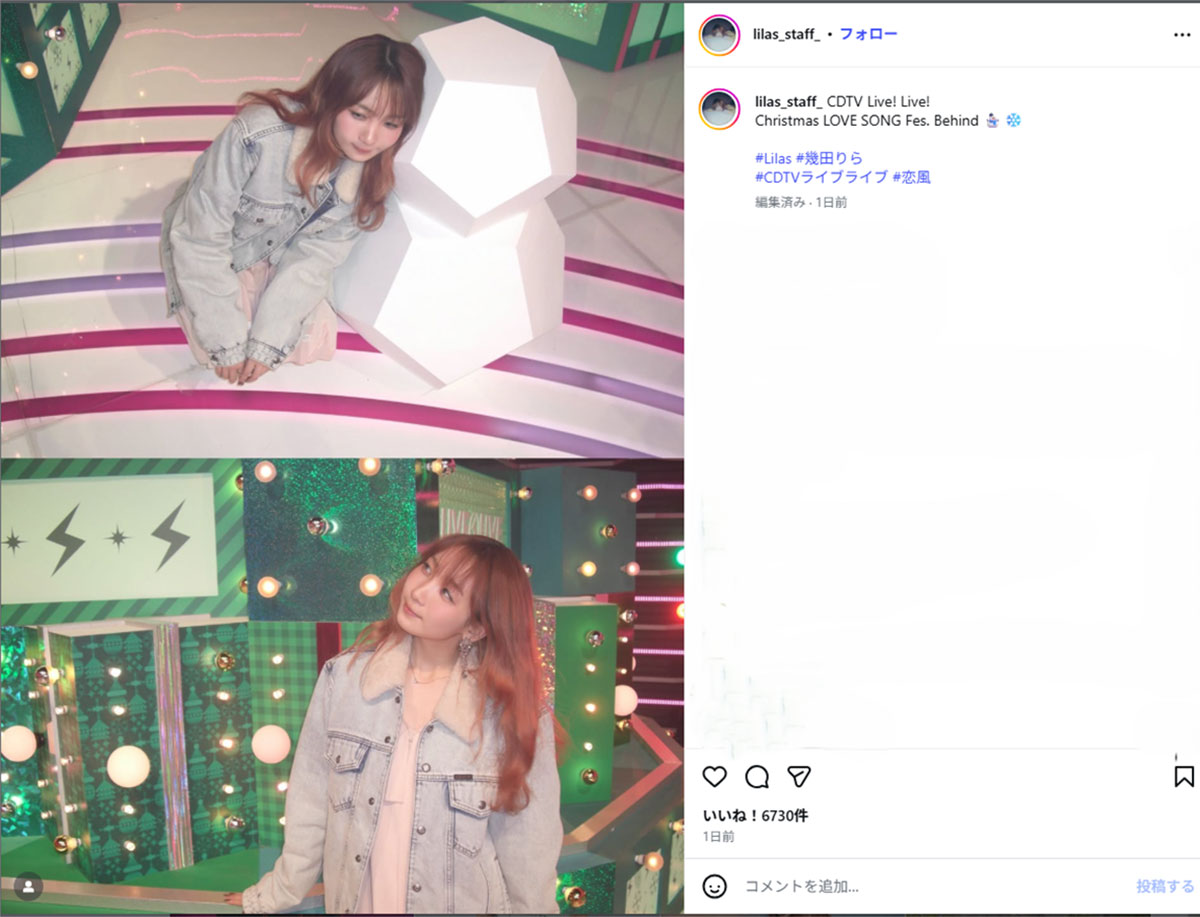
Task: View the いいね！6730件 likes list
Action: pyautogui.click(x=755, y=816)
